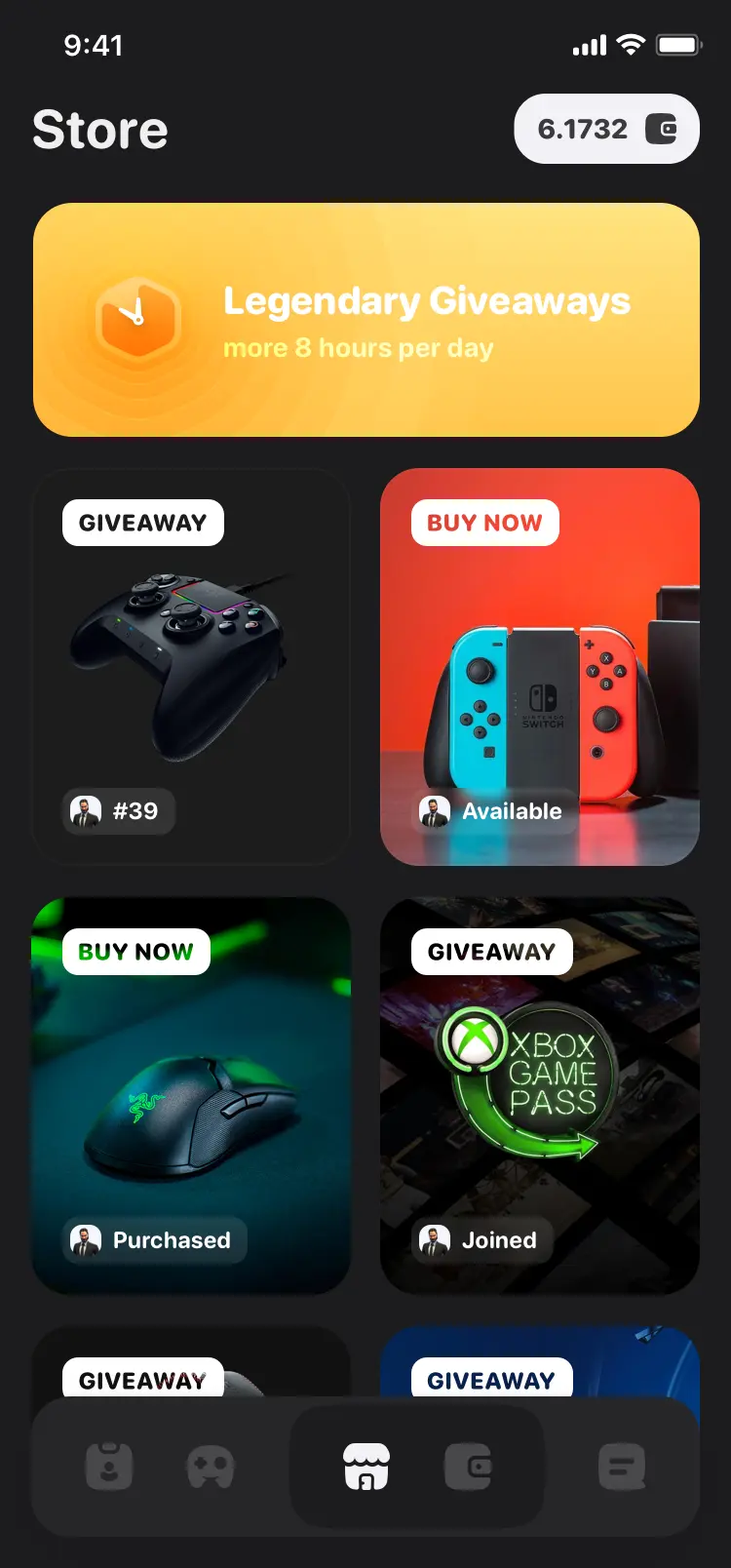Open the Xbox Game Pass giveaway card
The image size is (731, 1568).
point(539,1096)
